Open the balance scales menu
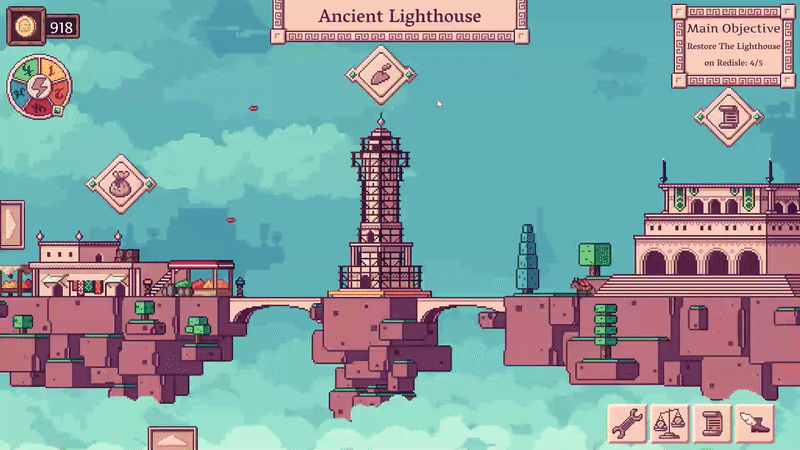 (669, 425)
